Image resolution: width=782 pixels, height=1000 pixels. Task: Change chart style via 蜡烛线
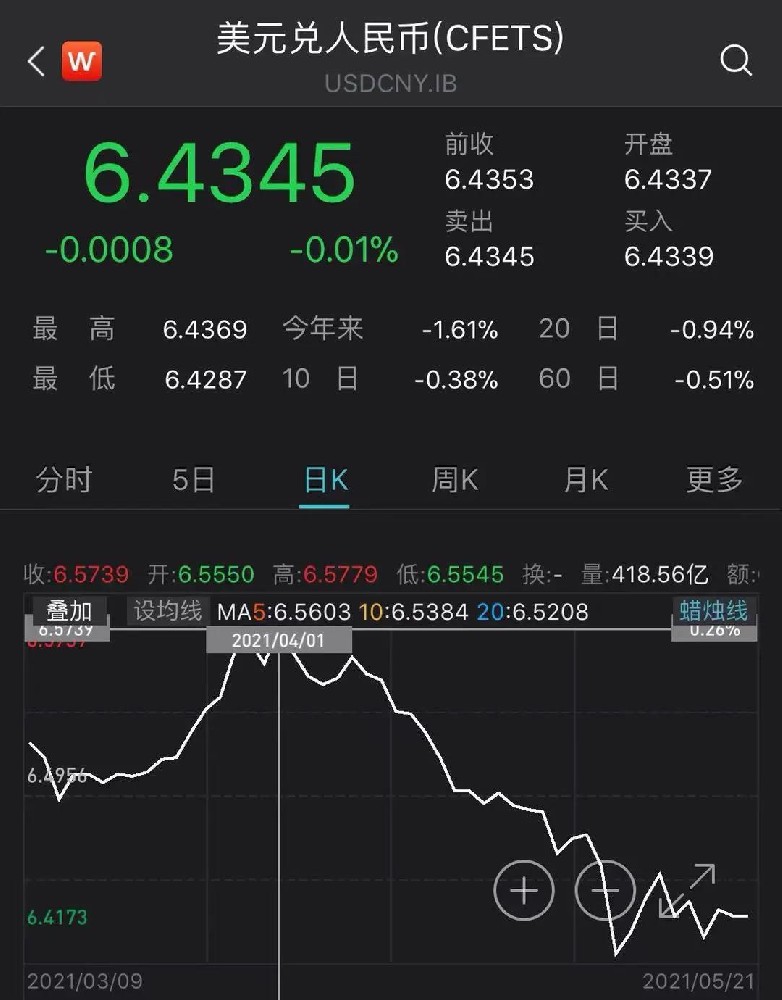(713, 611)
